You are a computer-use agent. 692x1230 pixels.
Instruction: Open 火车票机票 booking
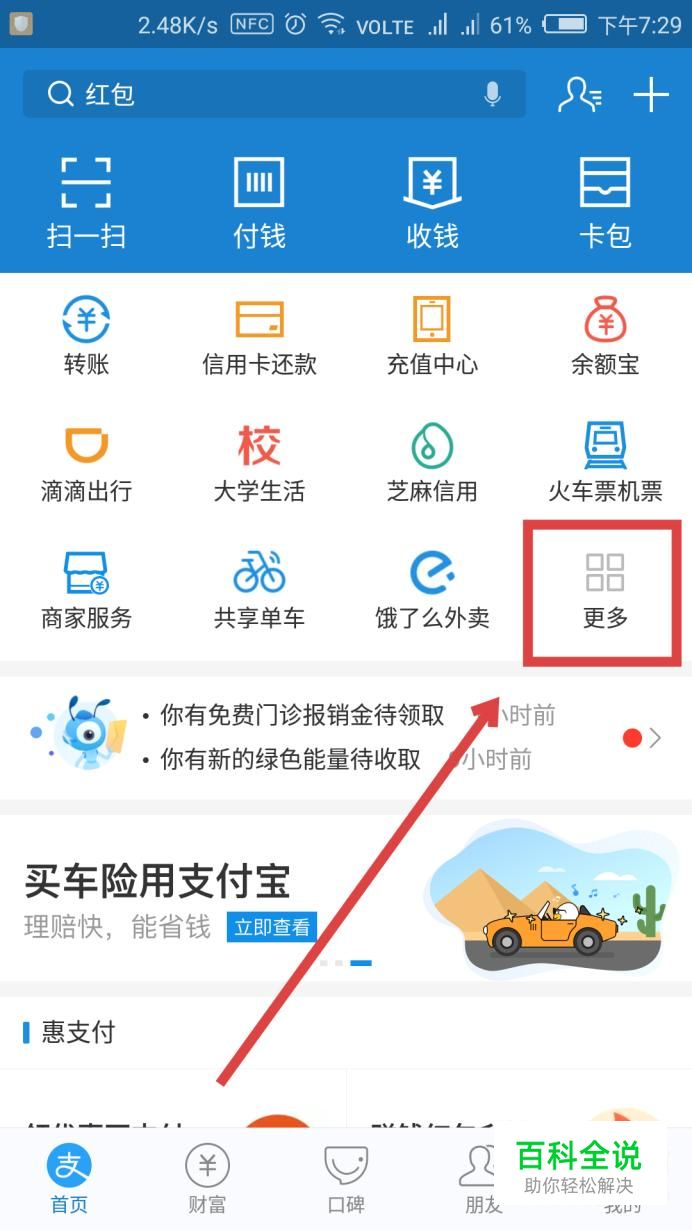click(x=605, y=464)
